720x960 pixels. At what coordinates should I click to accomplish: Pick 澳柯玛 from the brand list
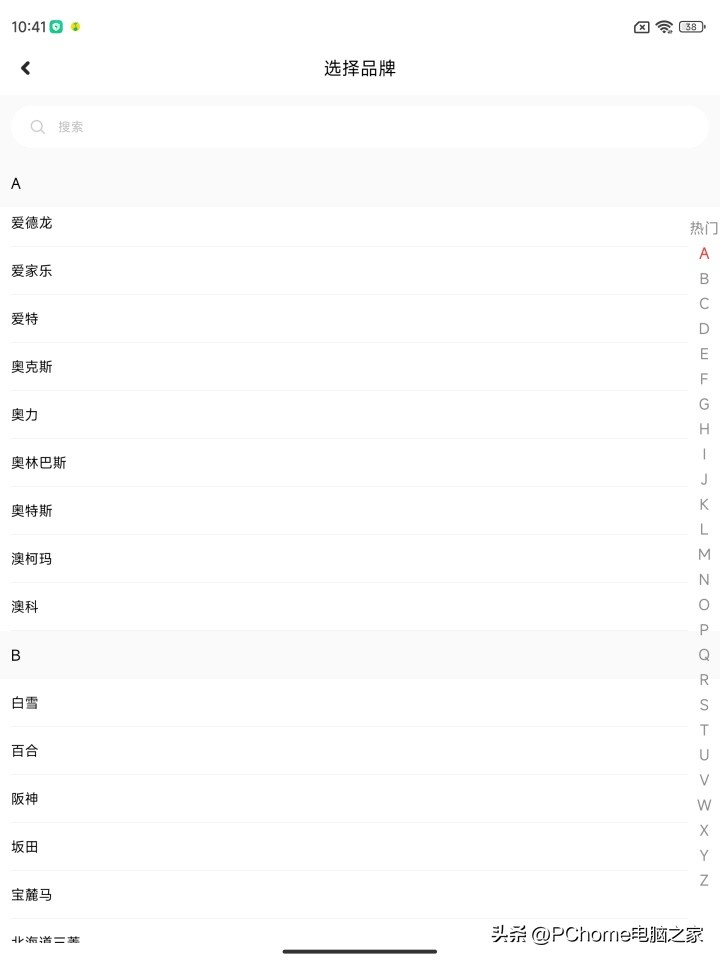[x=31, y=558]
